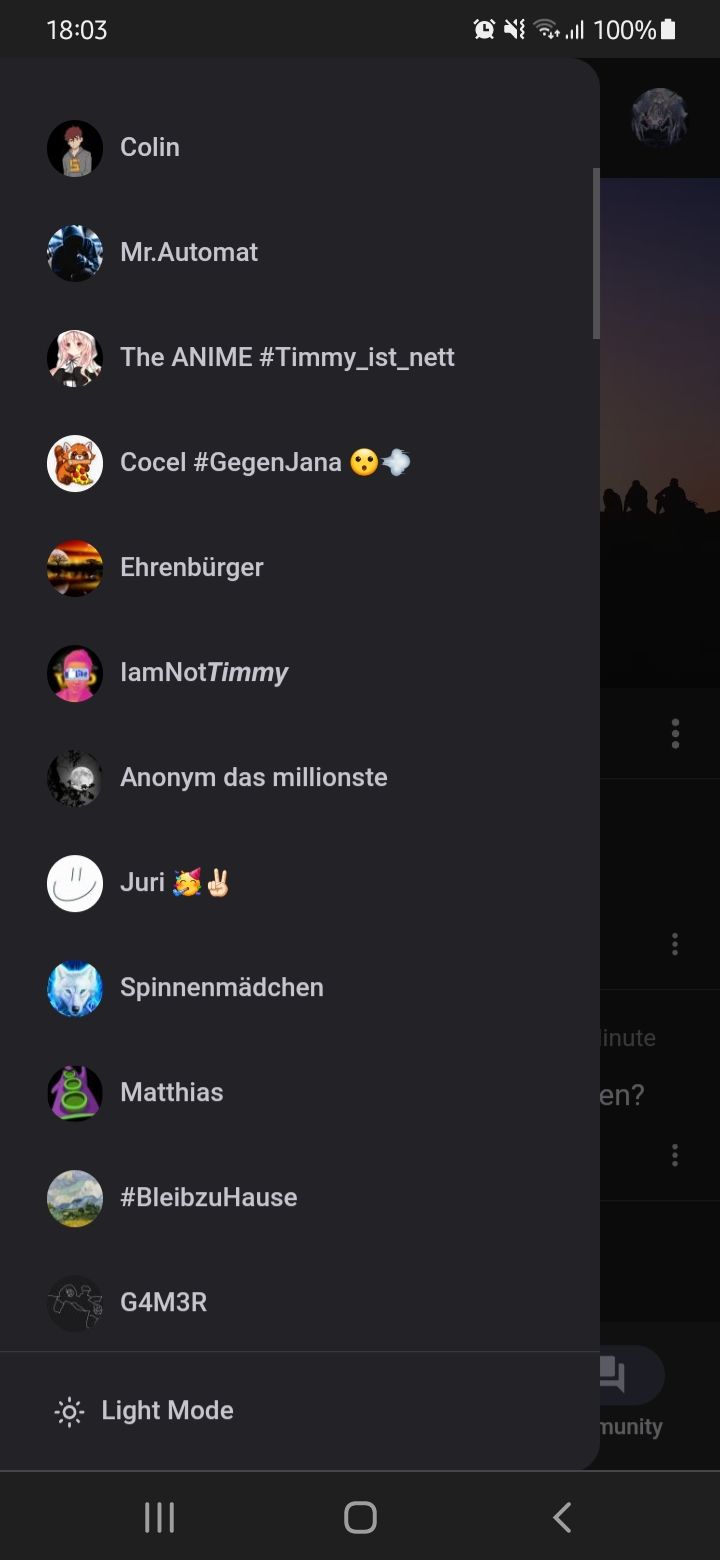Open Spinnenmädchen's entry

coord(221,988)
